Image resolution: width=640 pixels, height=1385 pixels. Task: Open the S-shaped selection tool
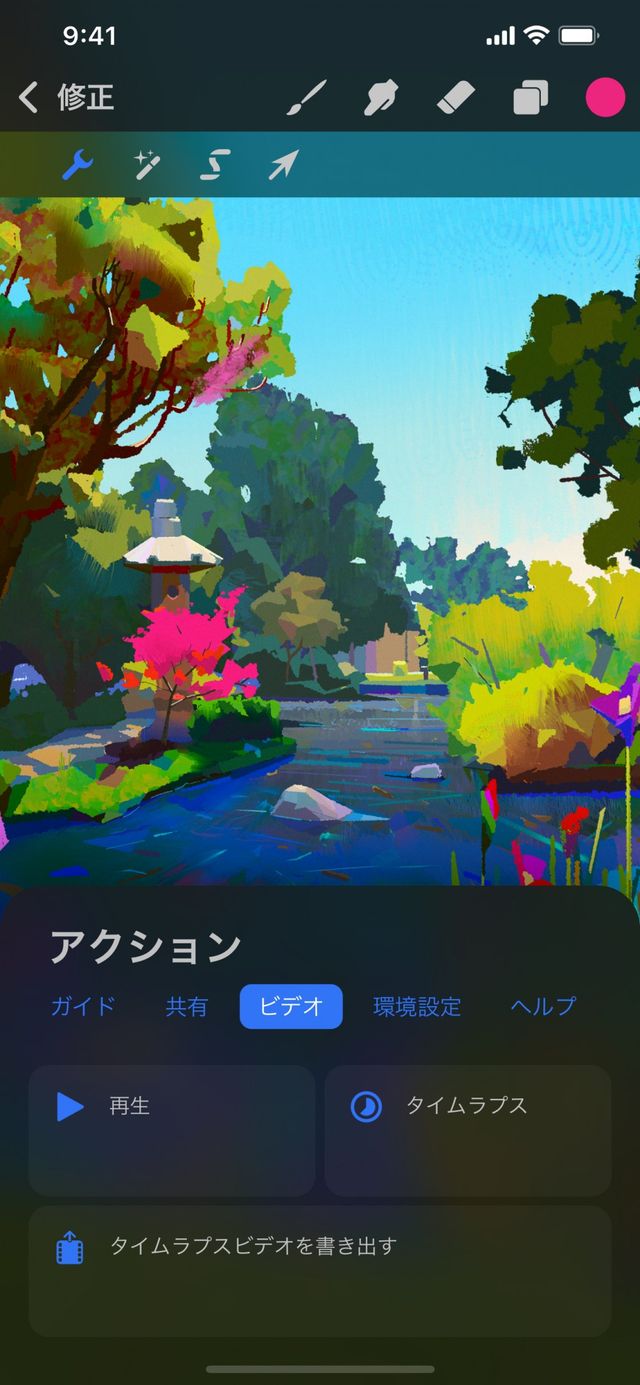[x=215, y=164]
